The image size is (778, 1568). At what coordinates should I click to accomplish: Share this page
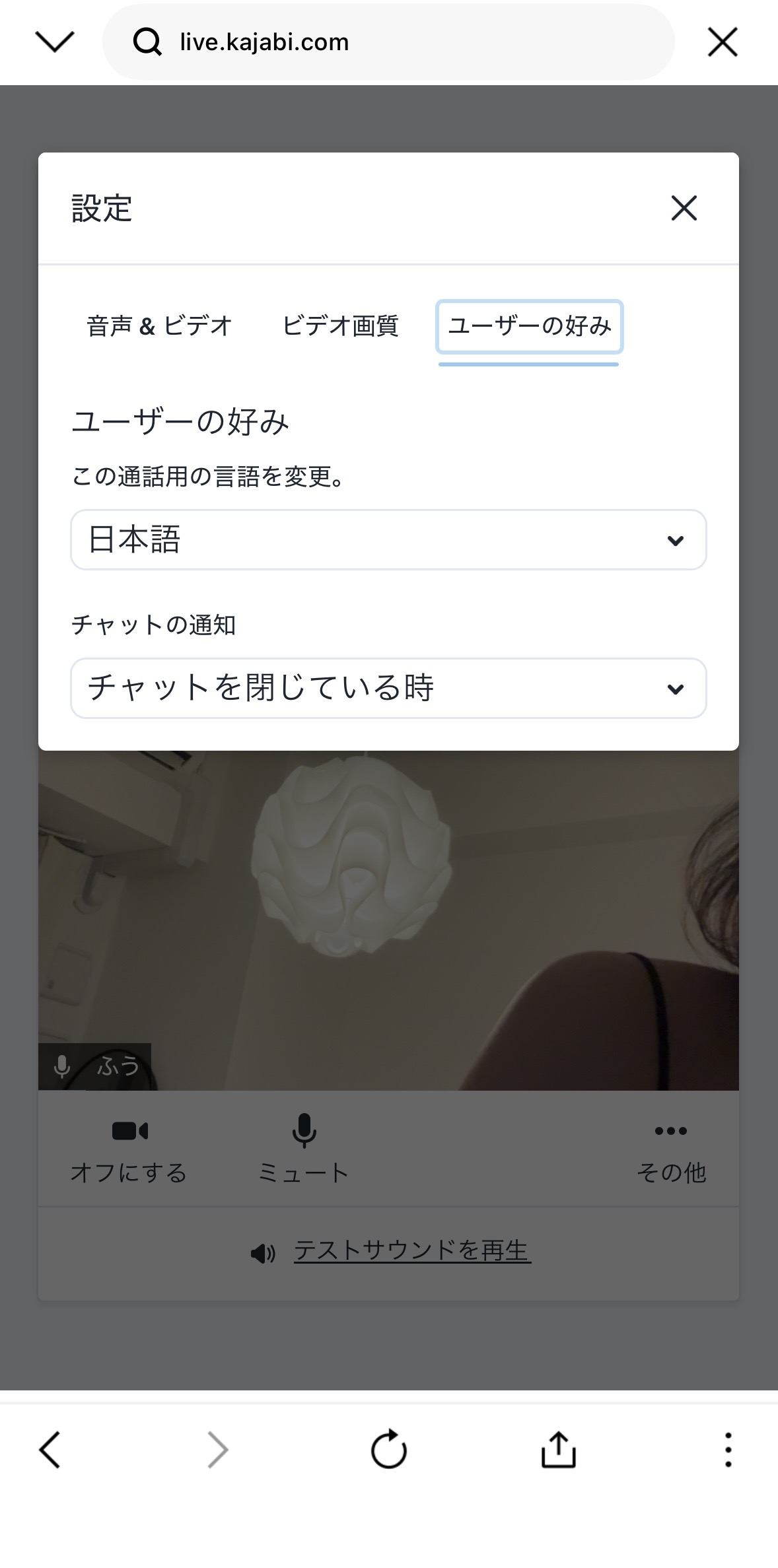558,1450
